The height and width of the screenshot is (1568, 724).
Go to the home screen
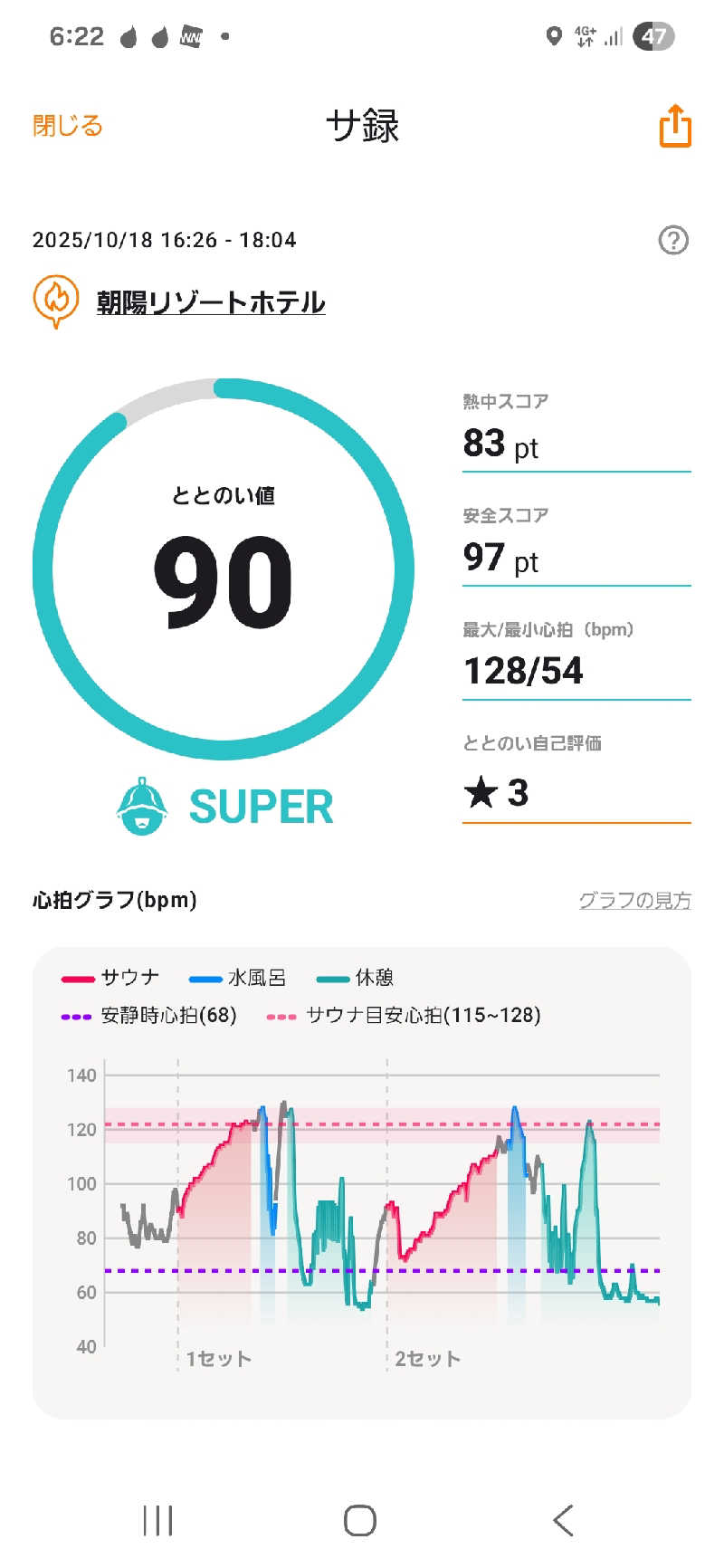point(360,1520)
